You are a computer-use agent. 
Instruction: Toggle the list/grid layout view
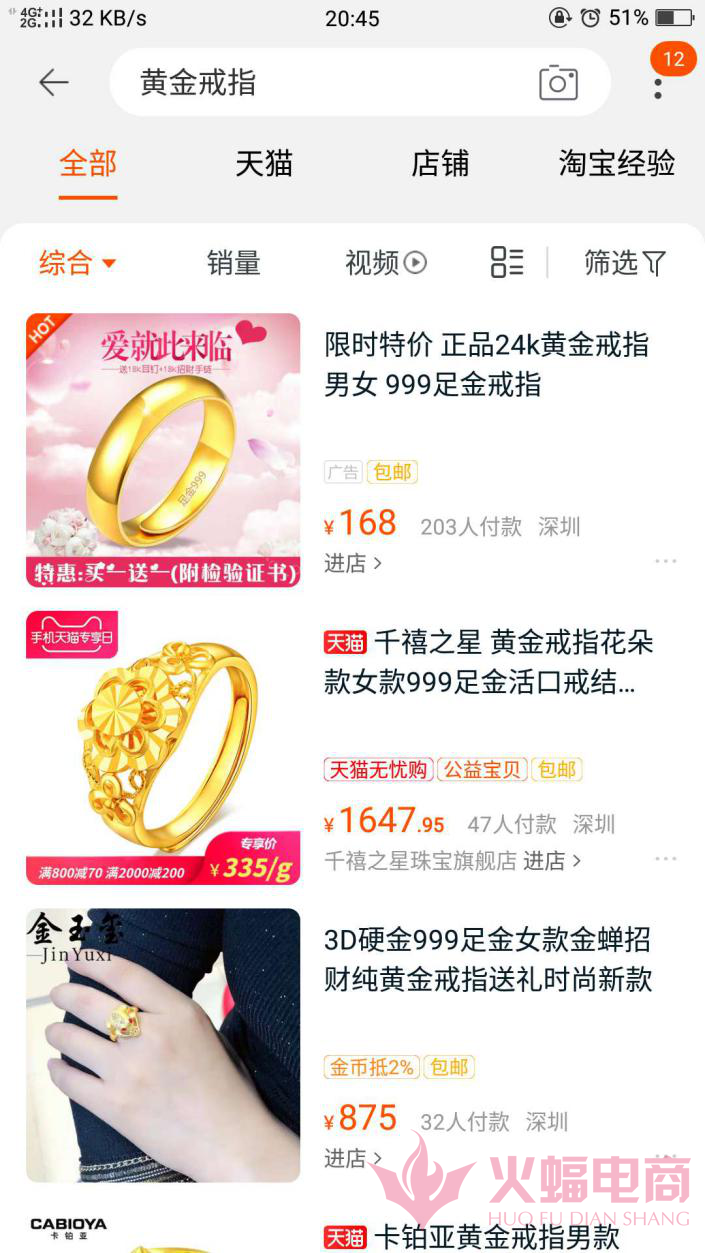click(x=507, y=262)
